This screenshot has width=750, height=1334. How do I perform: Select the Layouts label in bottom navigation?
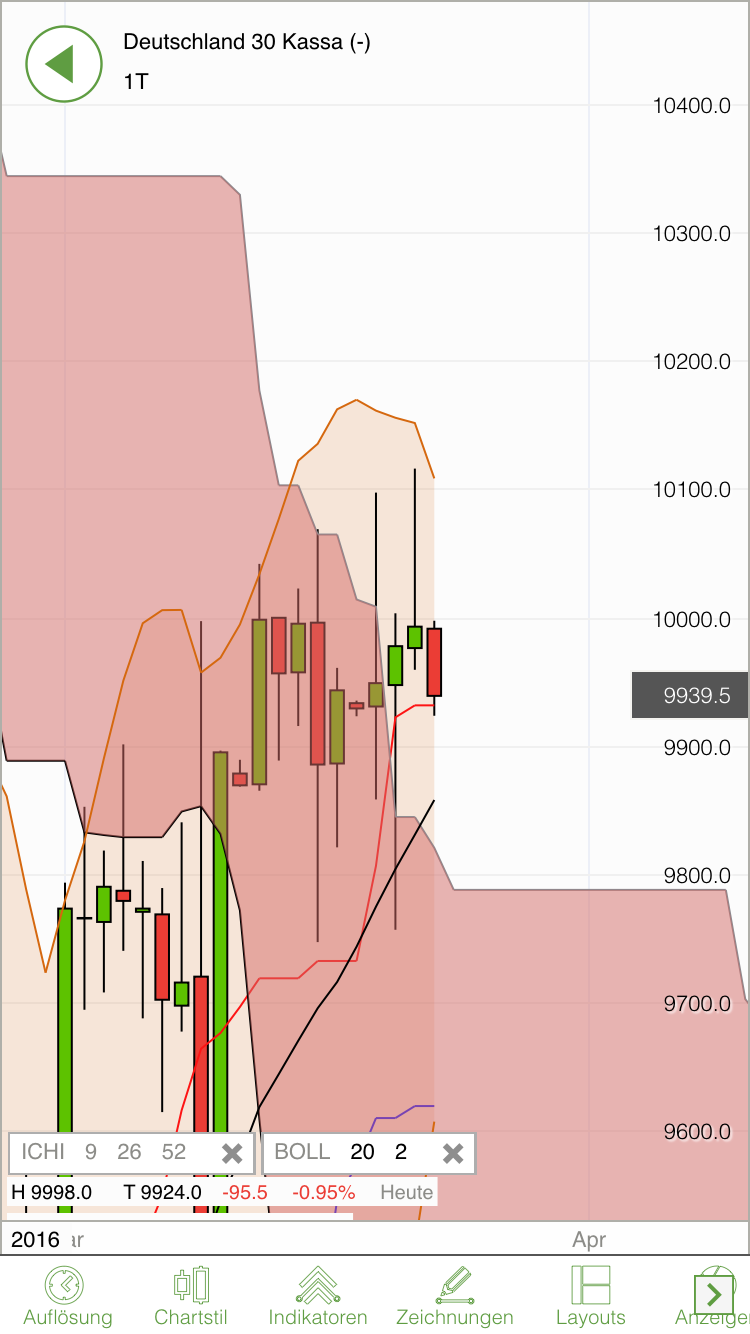590,1318
